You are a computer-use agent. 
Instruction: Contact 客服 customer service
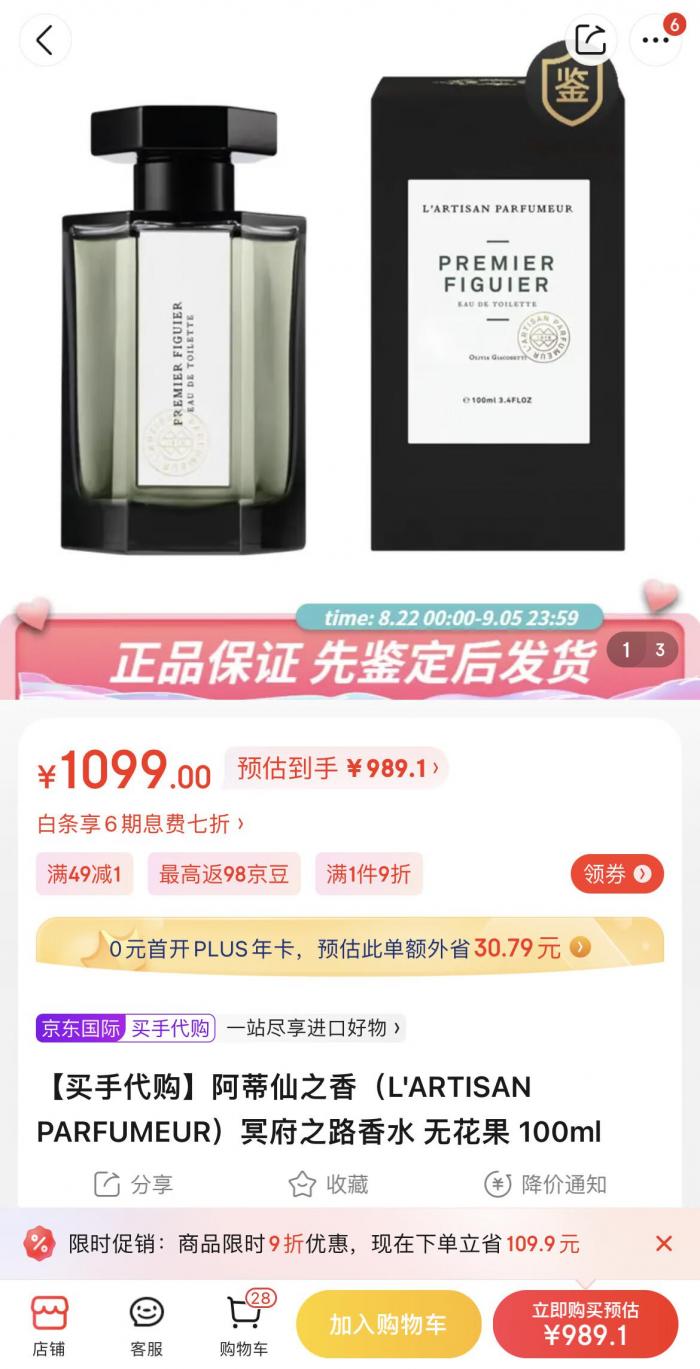click(146, 1326)
